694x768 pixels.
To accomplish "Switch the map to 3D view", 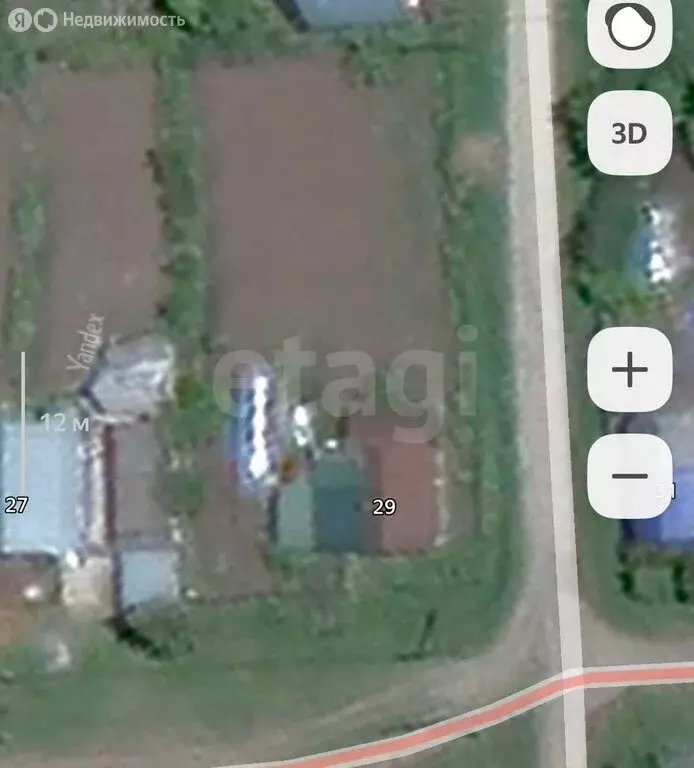I will coord(629,133).
